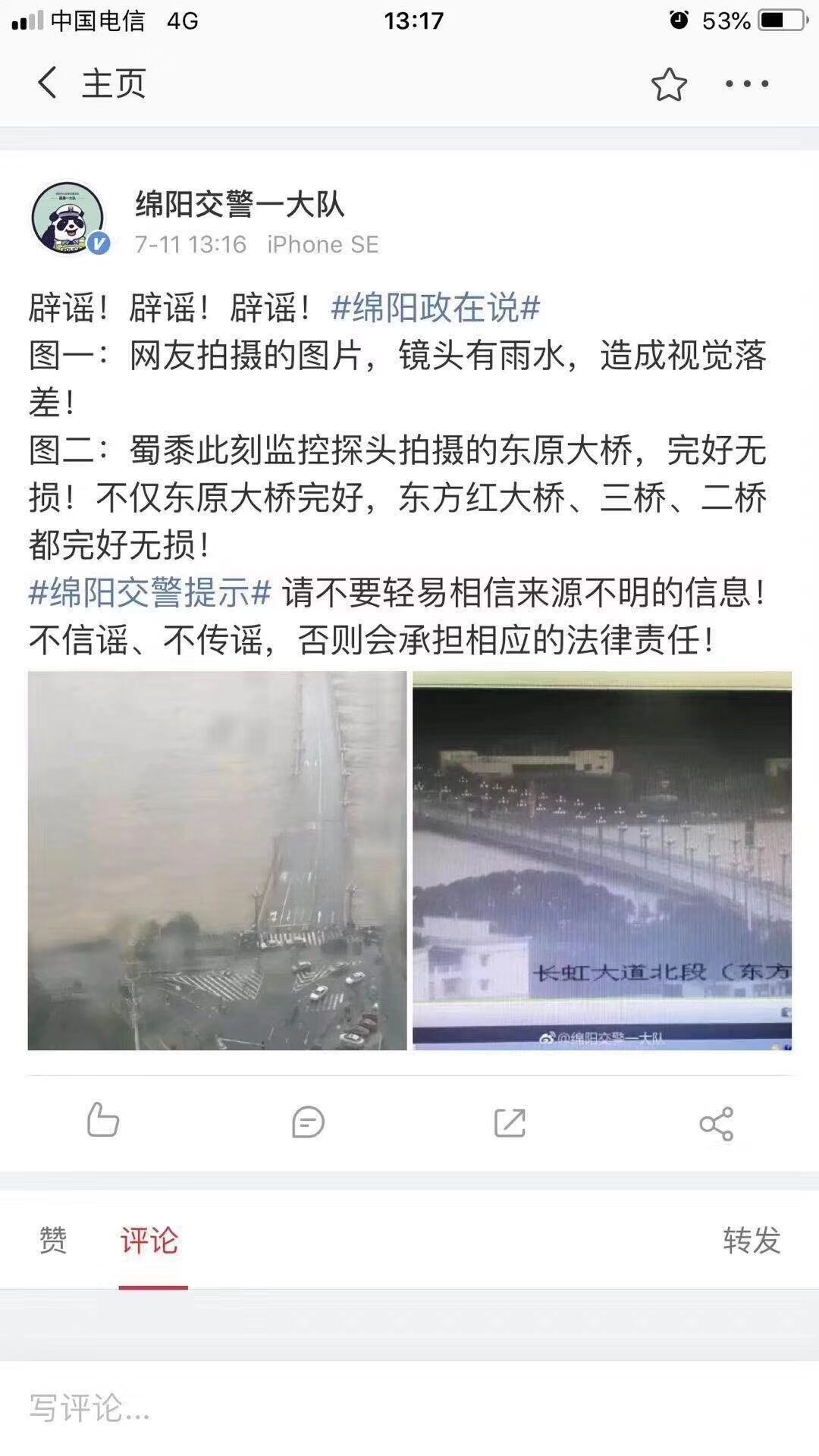Tap the comment bubble icon

click(308, 1122)
